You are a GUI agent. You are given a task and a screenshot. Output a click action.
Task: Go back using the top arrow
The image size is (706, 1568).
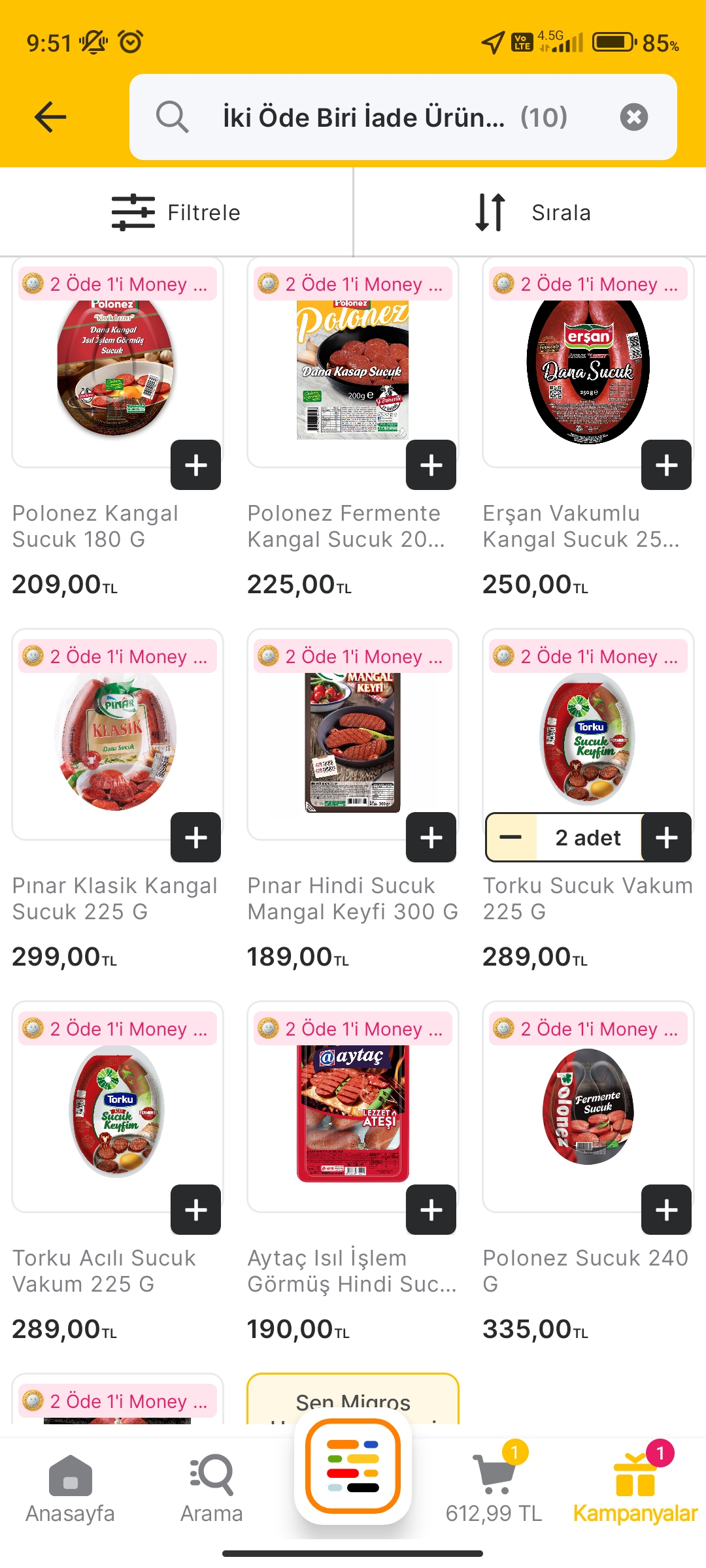(50, 118)
